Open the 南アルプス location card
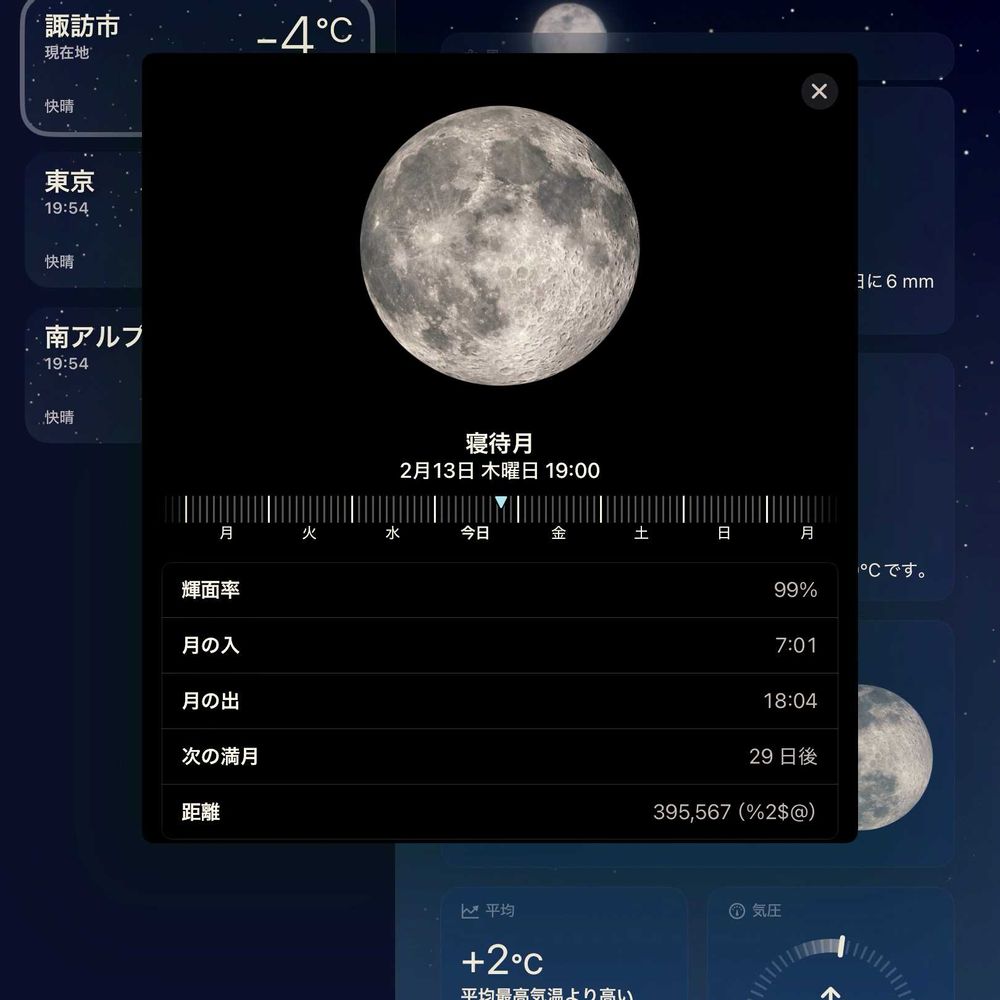This screenshot has width=1000, height=1000. pos(84,376)
